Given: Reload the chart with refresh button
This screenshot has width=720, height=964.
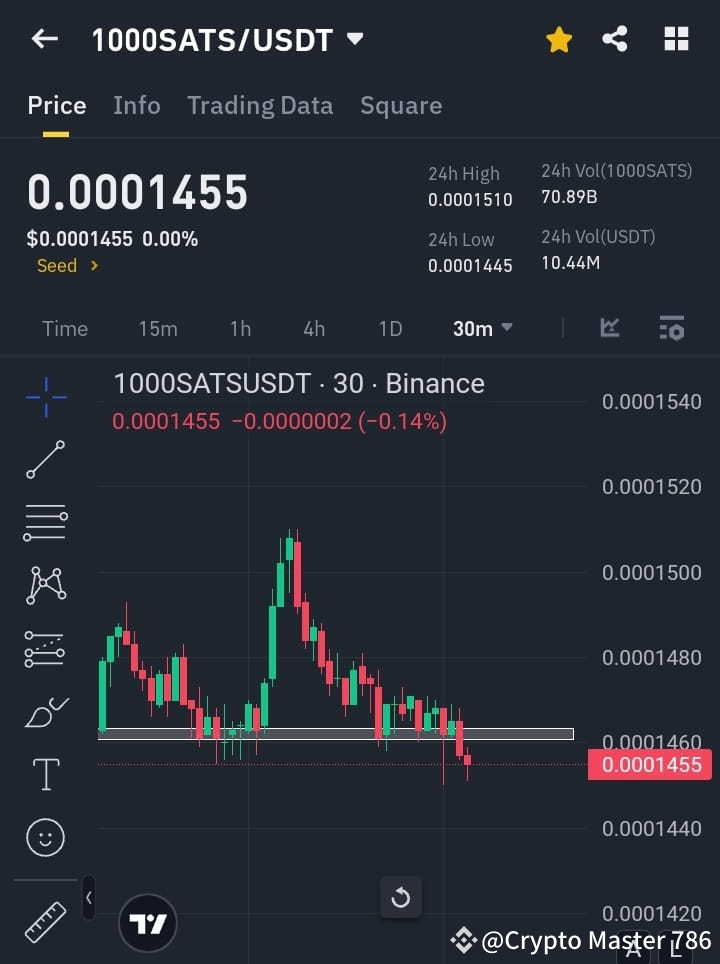Looking at the screenshot, I should point(401,898).
